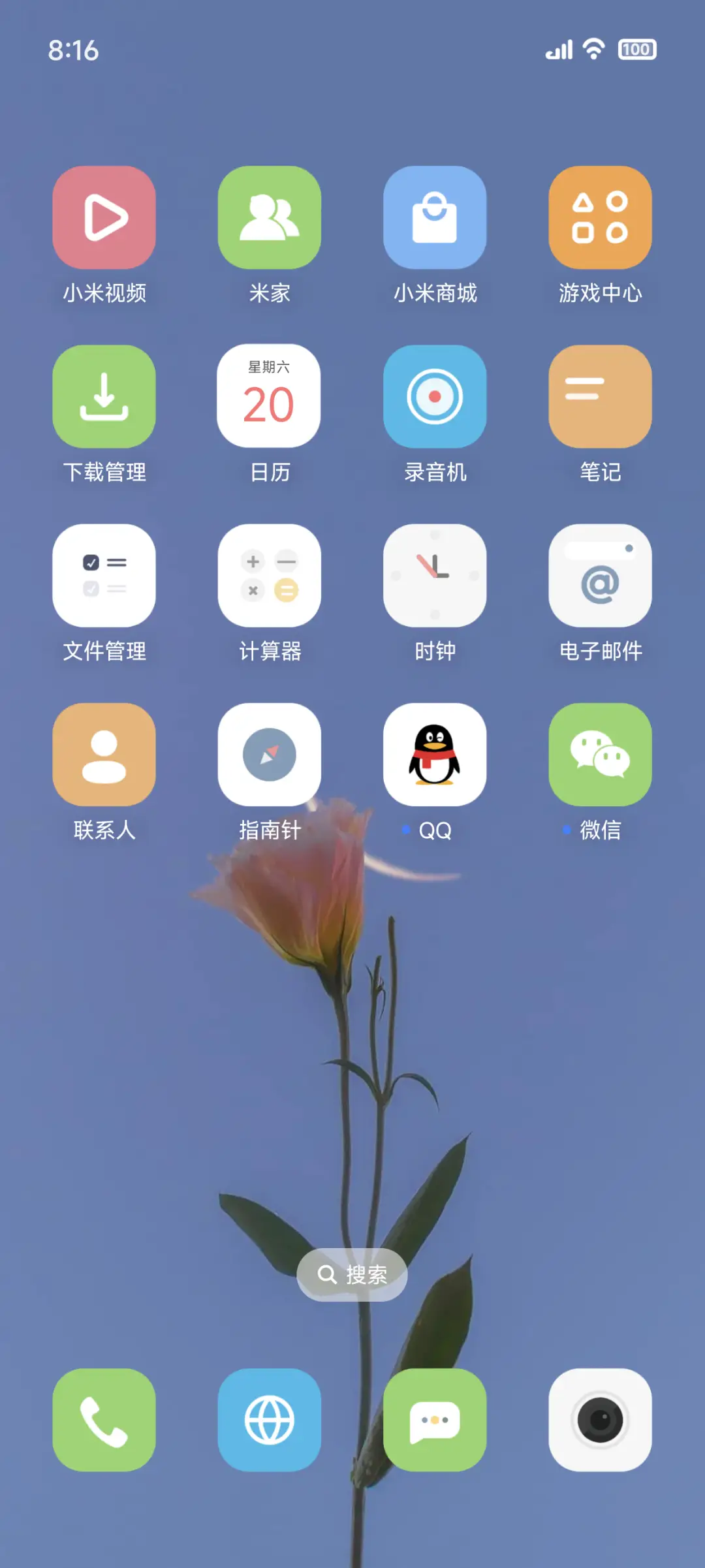Open the 电子邮件 email app

tap(600, 574)
